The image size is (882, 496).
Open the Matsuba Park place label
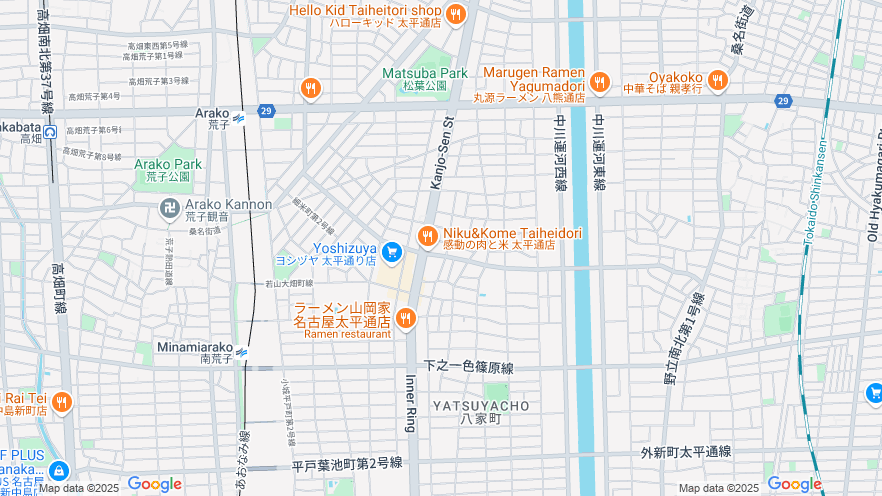pyautogui.click(x=425, y=73)
